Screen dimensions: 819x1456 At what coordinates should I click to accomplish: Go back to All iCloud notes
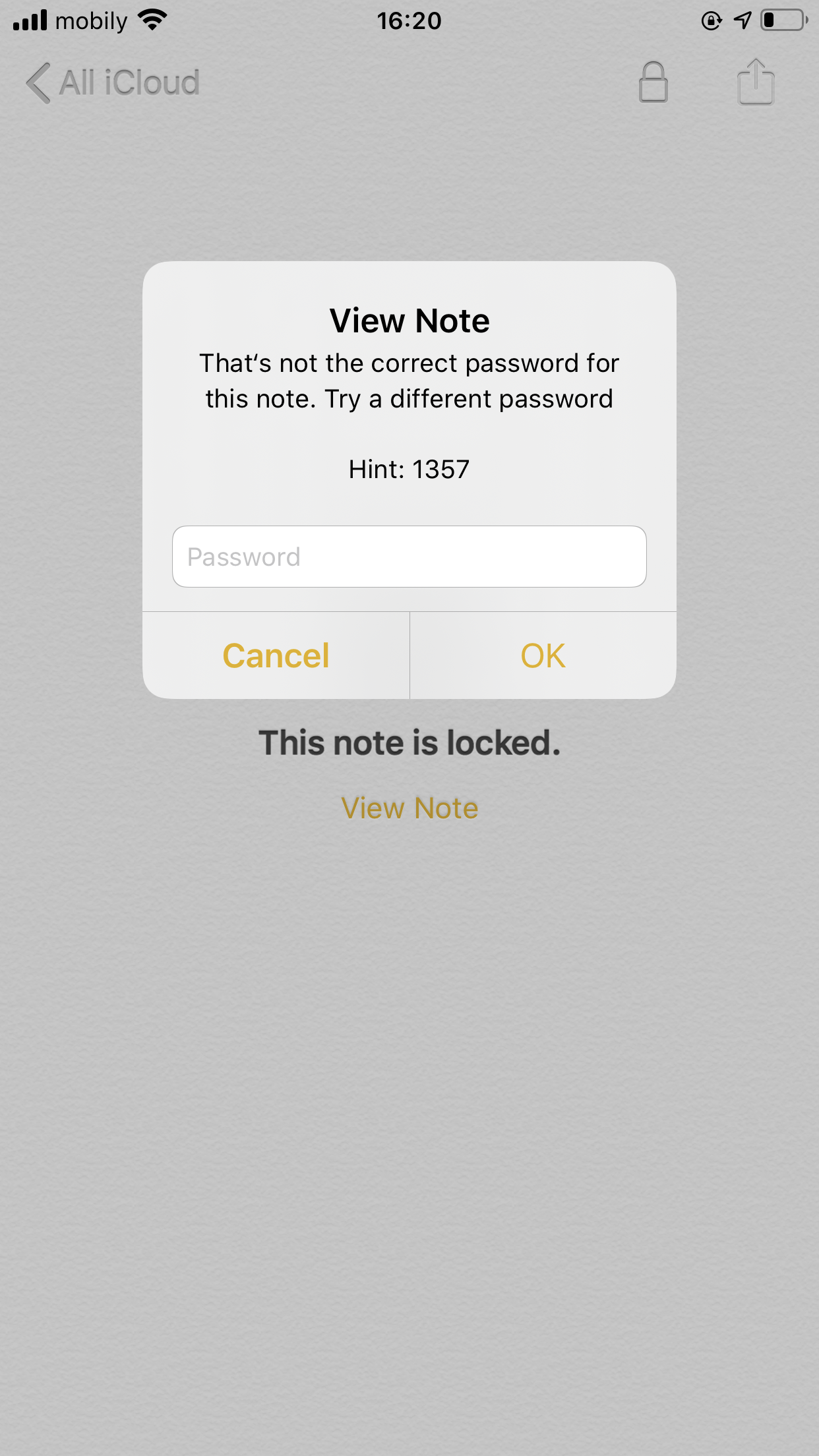(113, 83)
